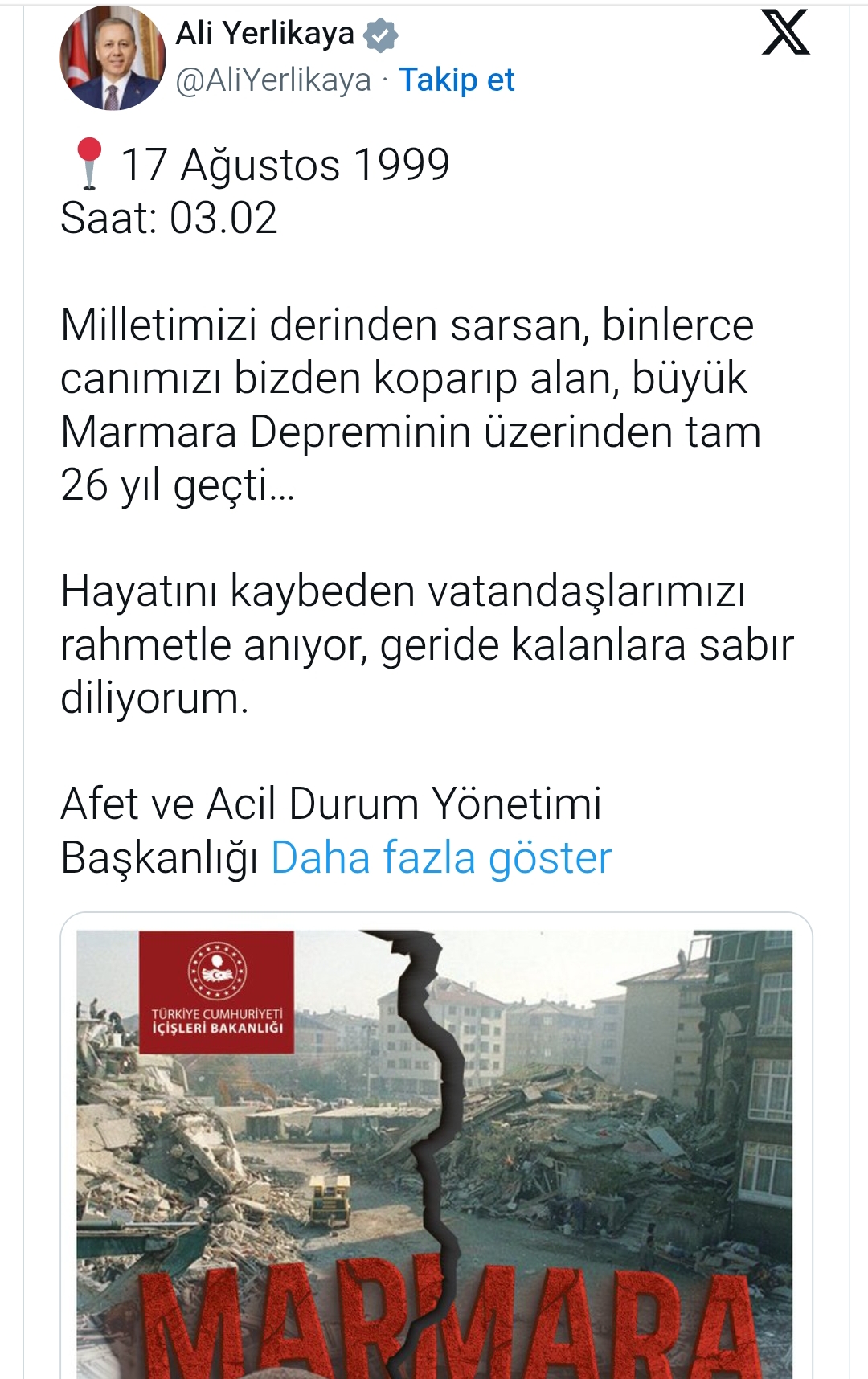Open the Ali Yerlikaya display name
This screenshot has height=1379, width=868.
pos(264,33)
